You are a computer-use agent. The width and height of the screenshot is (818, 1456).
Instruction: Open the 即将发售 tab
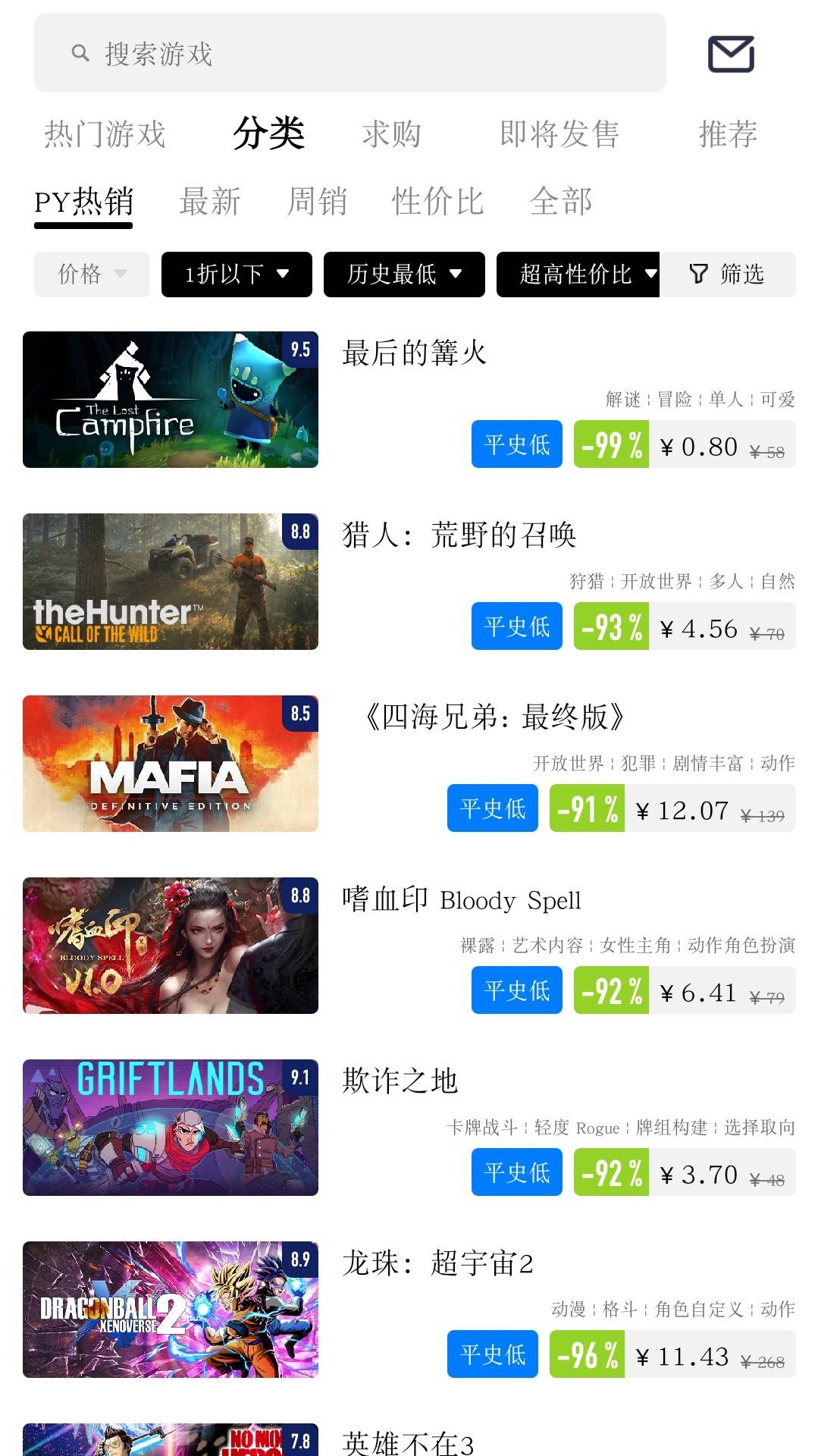pyautogui.click(x=559, y=134)
